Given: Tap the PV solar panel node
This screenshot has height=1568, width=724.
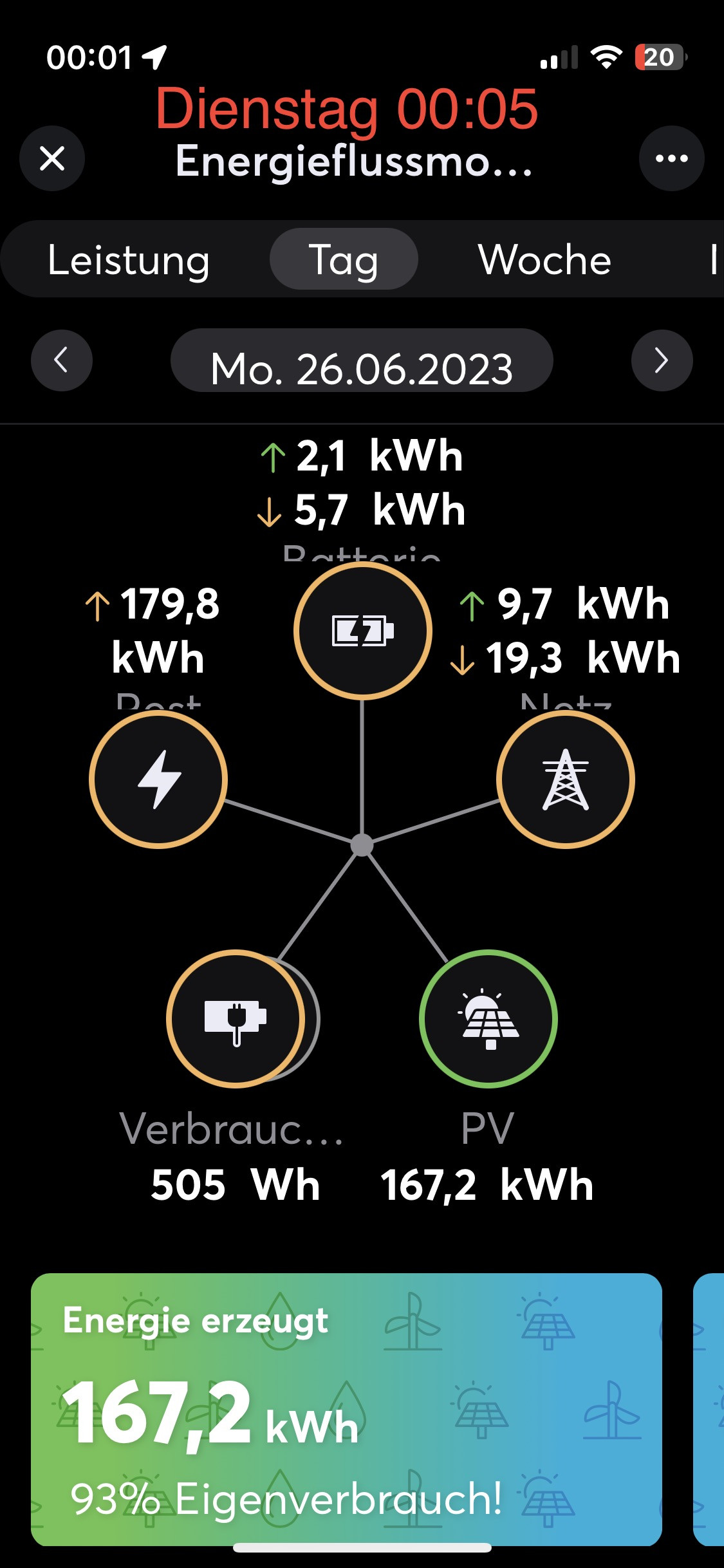Looking at the screenshot, I should pyautogui.click(x=488, y=1018).
